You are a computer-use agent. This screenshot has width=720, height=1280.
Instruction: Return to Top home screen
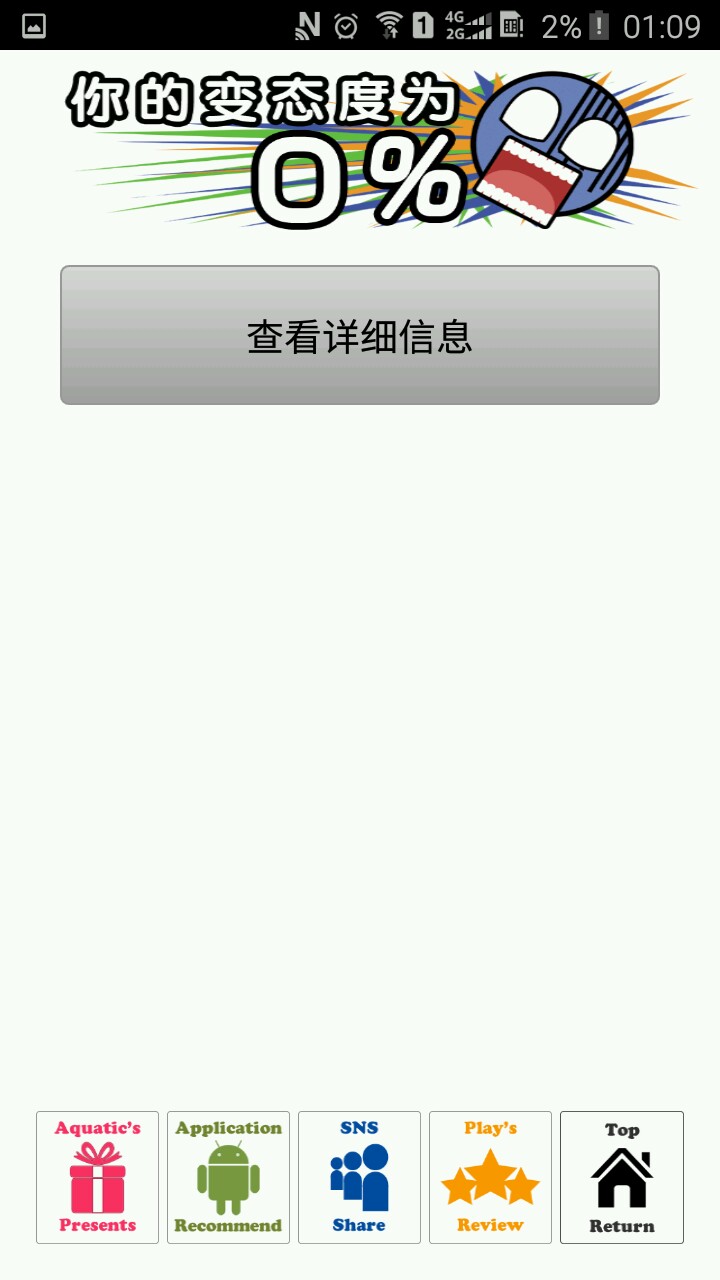[621, 1177]
